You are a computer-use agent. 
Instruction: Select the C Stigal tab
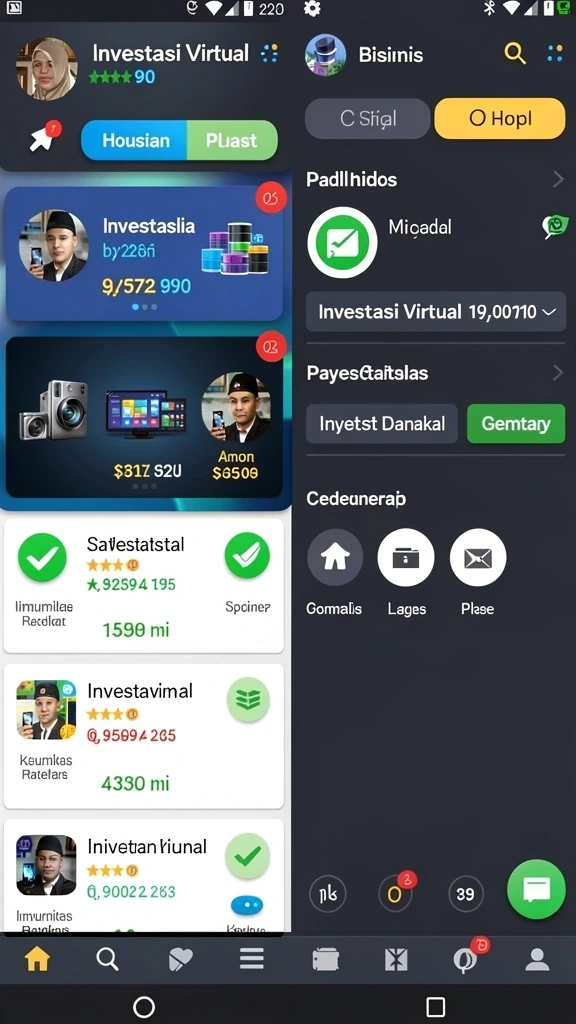point(368,119)
